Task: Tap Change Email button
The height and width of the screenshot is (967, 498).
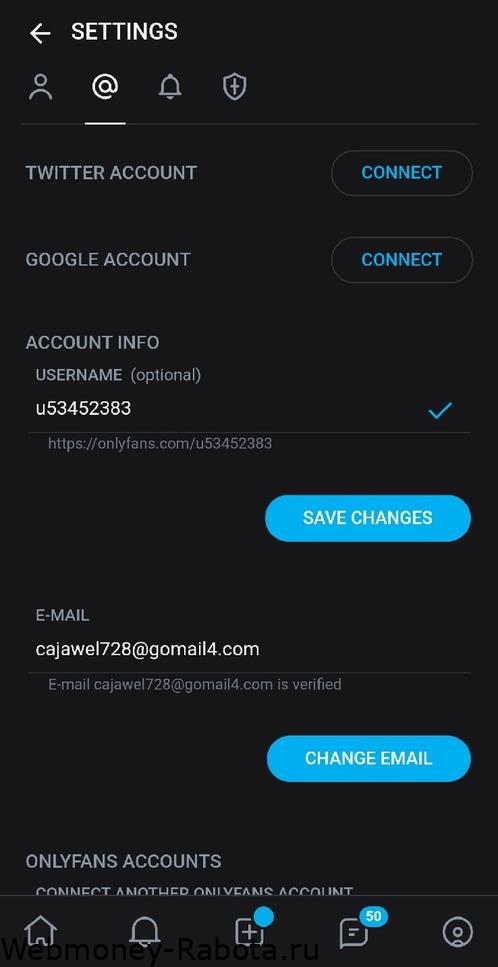Action: click(369, 759)
